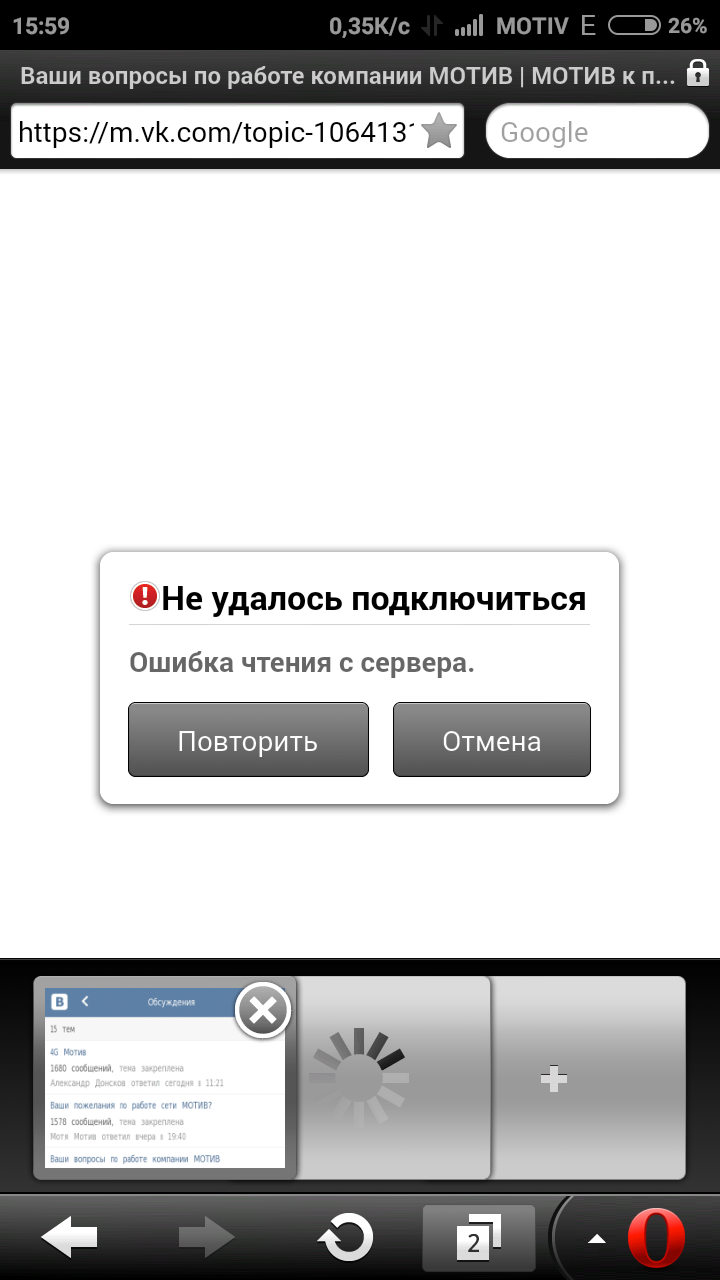Switch to the loading tab
This screenshot has width=720, height=1280.
click(392, 1078)
